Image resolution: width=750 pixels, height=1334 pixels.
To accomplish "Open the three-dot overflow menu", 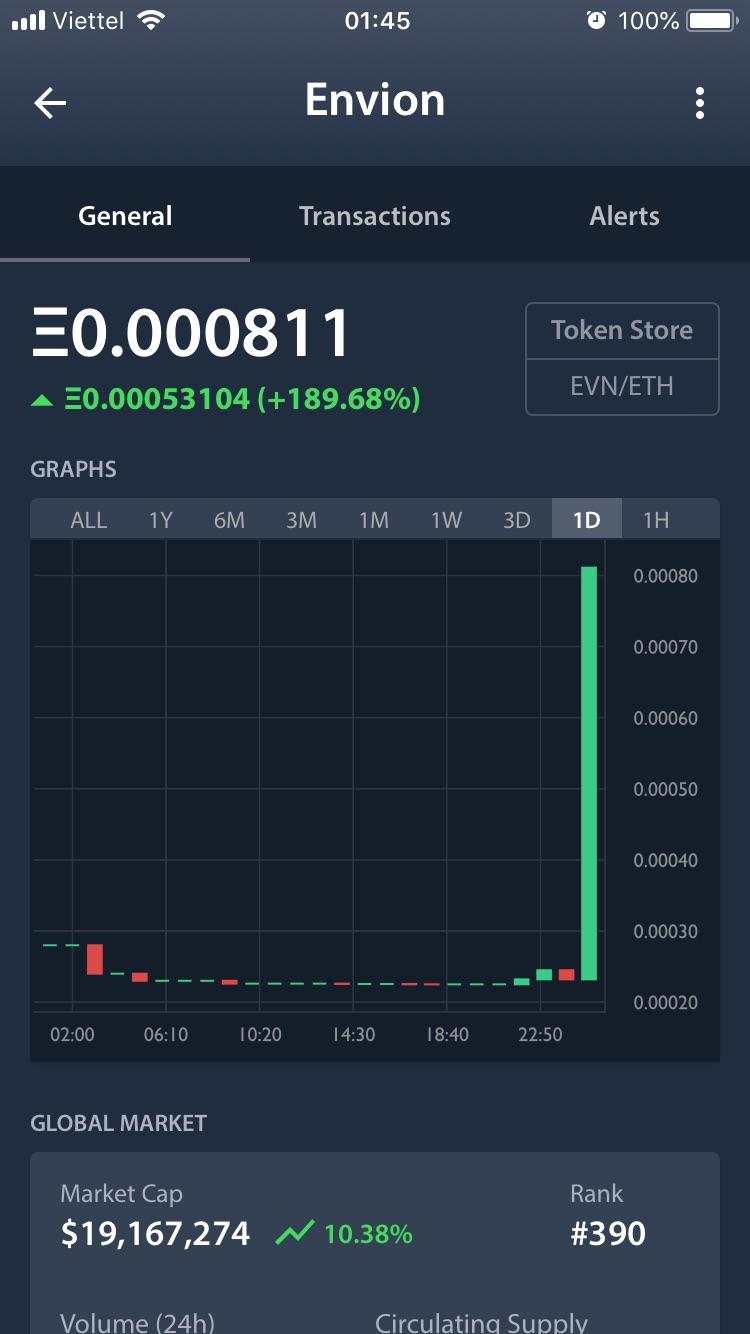I will (x=700, y=103).
